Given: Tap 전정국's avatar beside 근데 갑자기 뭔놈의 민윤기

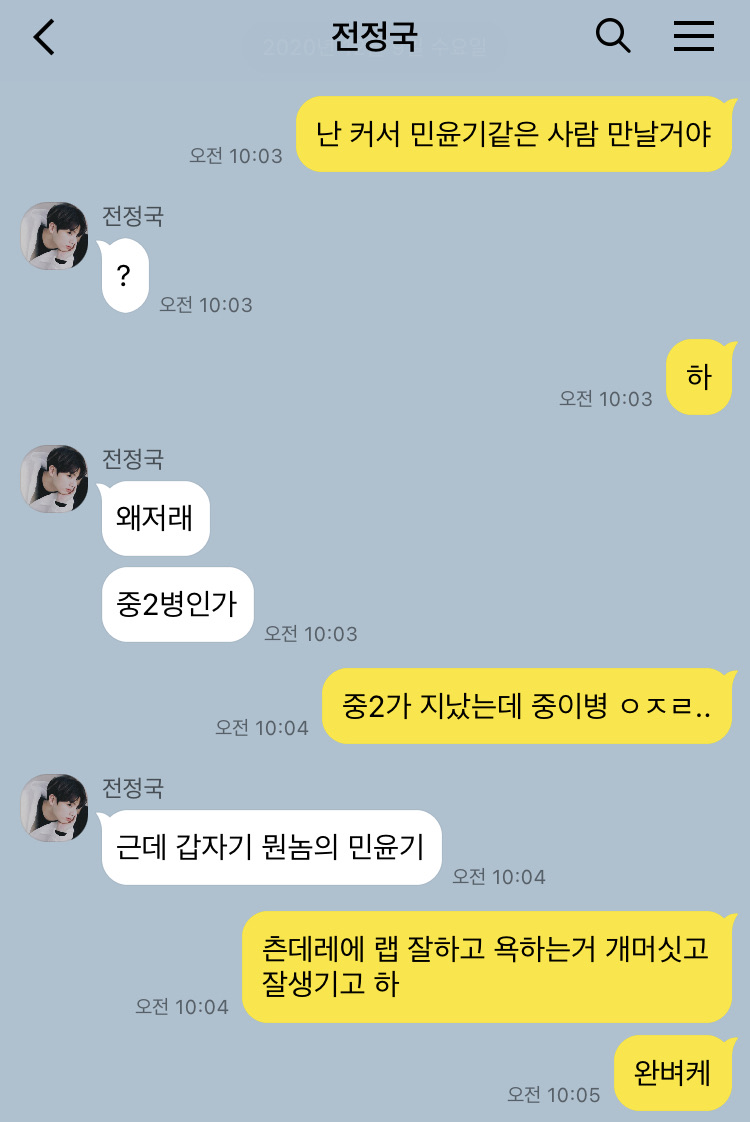Looking at the screenshot, I should click(x=55, y=808).
